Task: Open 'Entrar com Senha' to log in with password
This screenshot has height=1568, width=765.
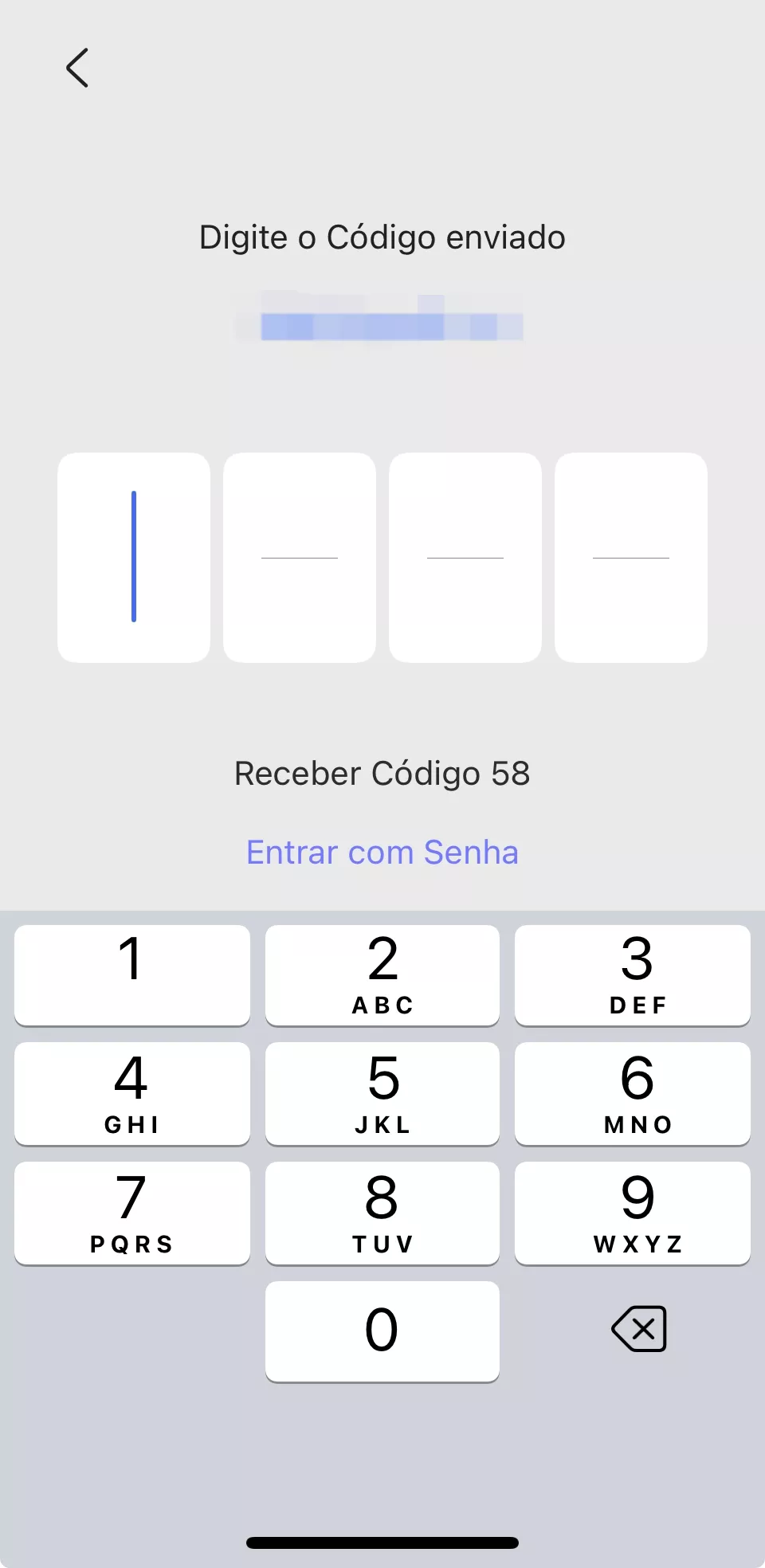Action: [382, 852]
